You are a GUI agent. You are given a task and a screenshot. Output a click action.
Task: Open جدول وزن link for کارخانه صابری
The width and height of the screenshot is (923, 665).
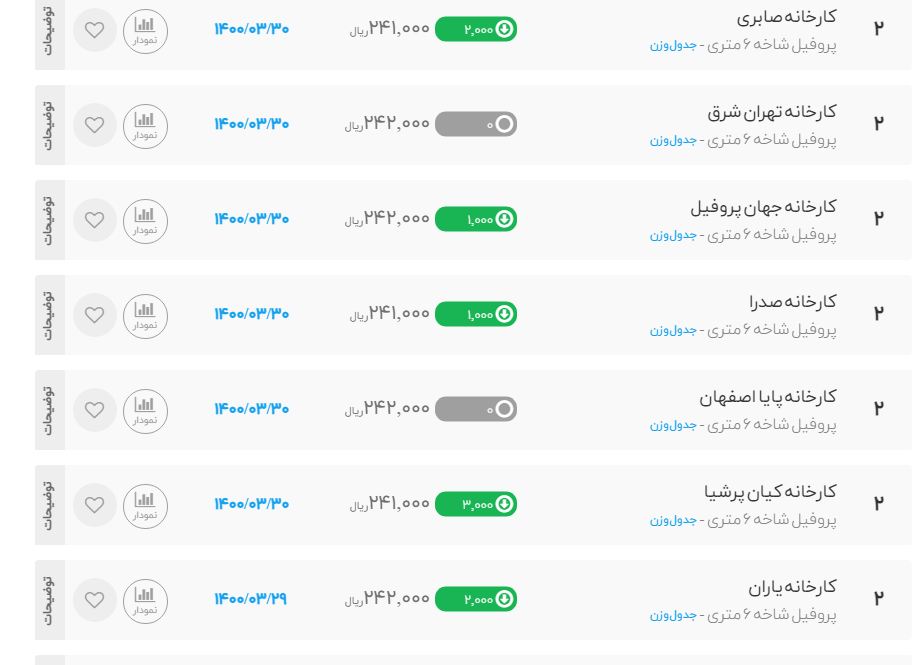pyautogui.click(x=673, y=45)
